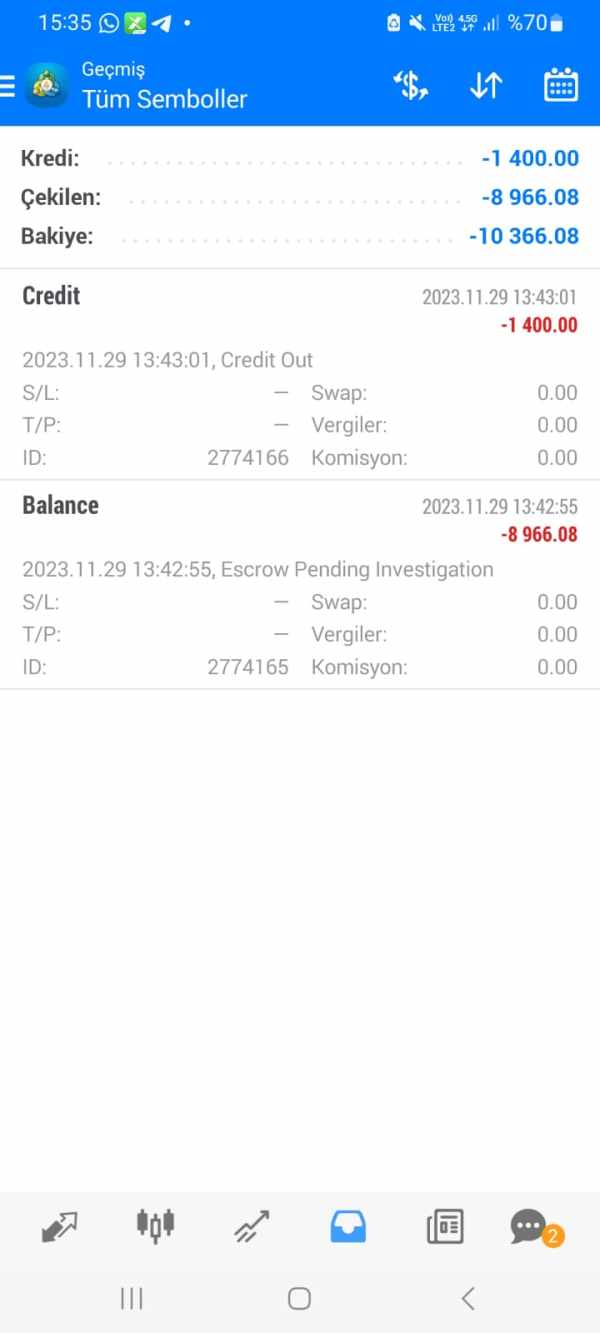Open the hamburger drawer menu
Image resolution: width=600 pixels, height=1333 pixels.
[7, 86]
